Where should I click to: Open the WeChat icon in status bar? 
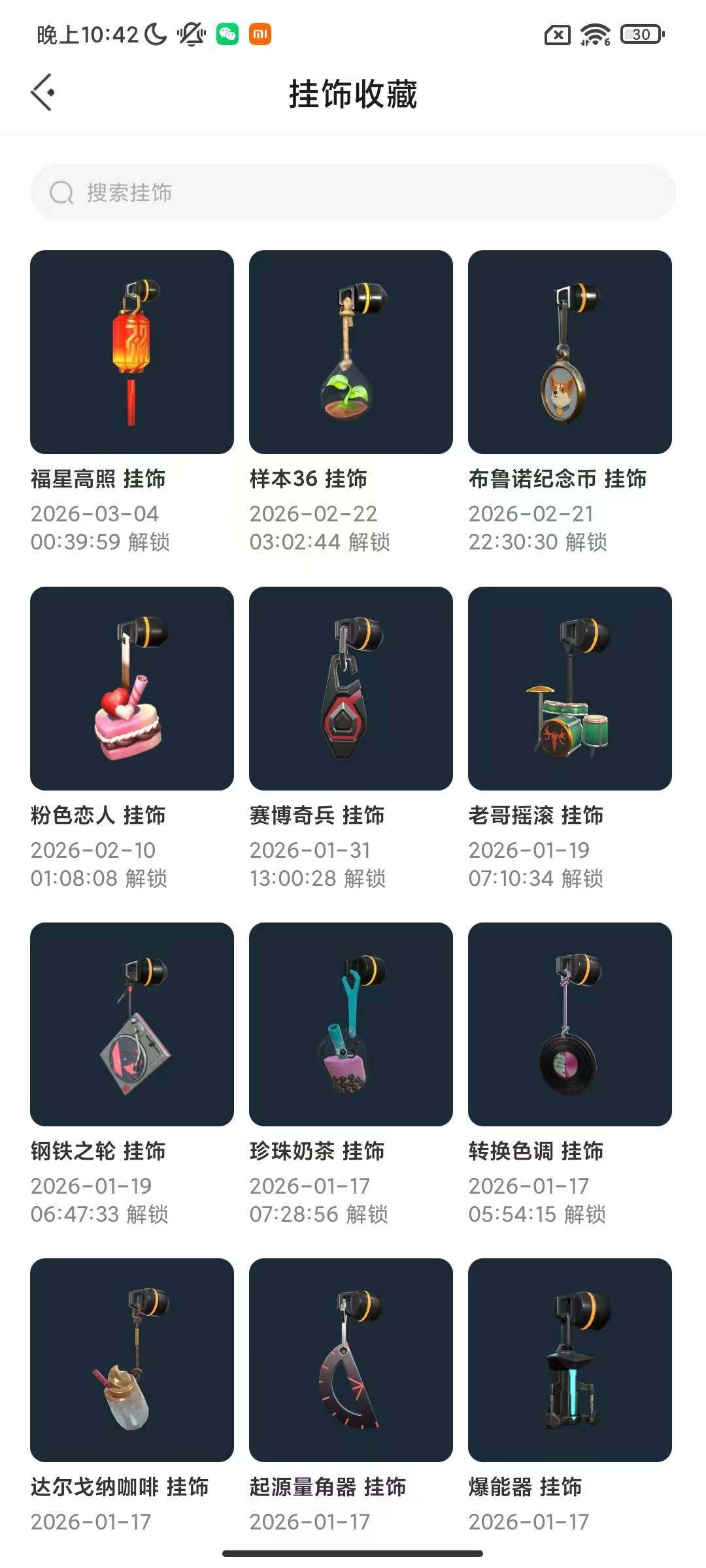coord(226,36)
